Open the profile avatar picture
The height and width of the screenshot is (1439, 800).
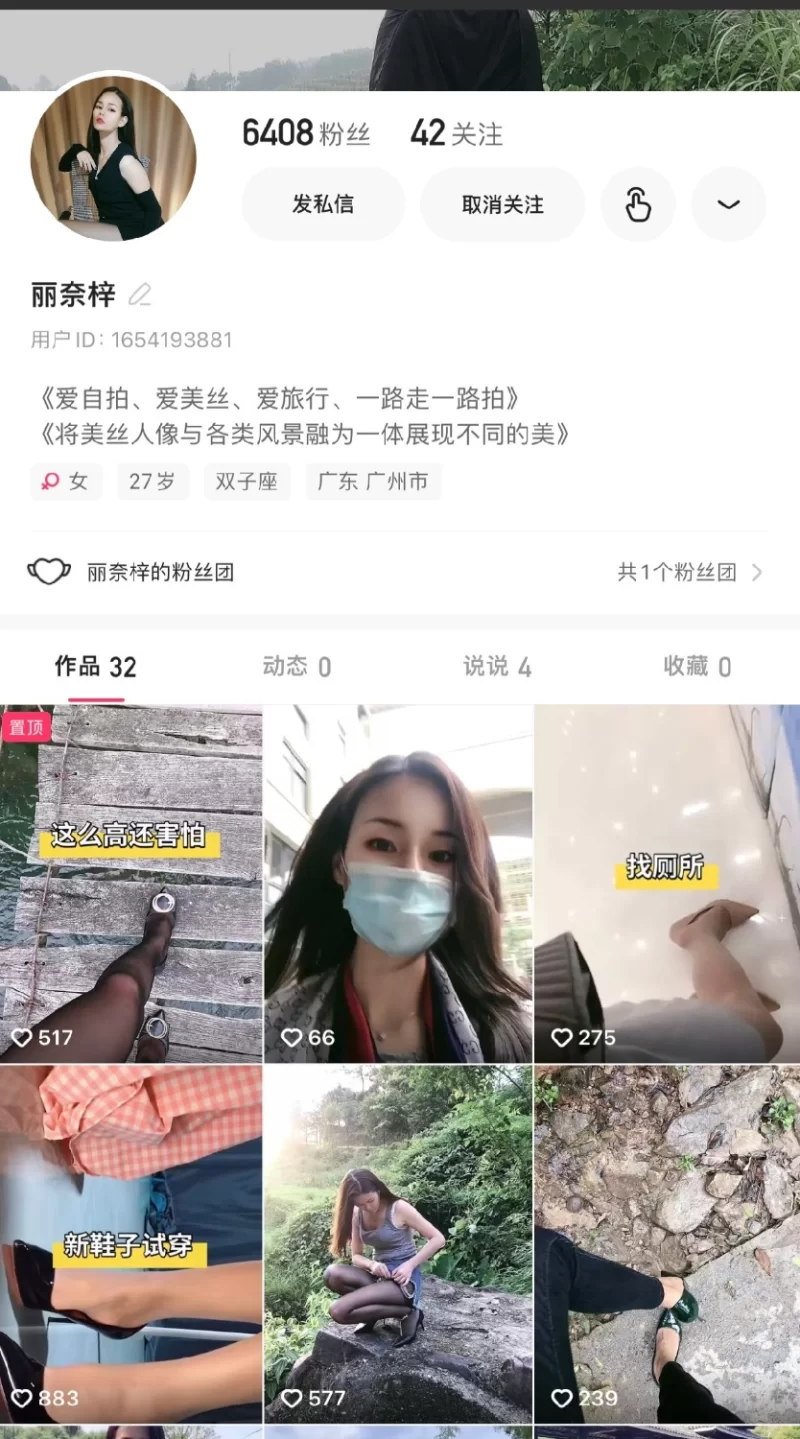pyautogui.click(x=113, y=159)
